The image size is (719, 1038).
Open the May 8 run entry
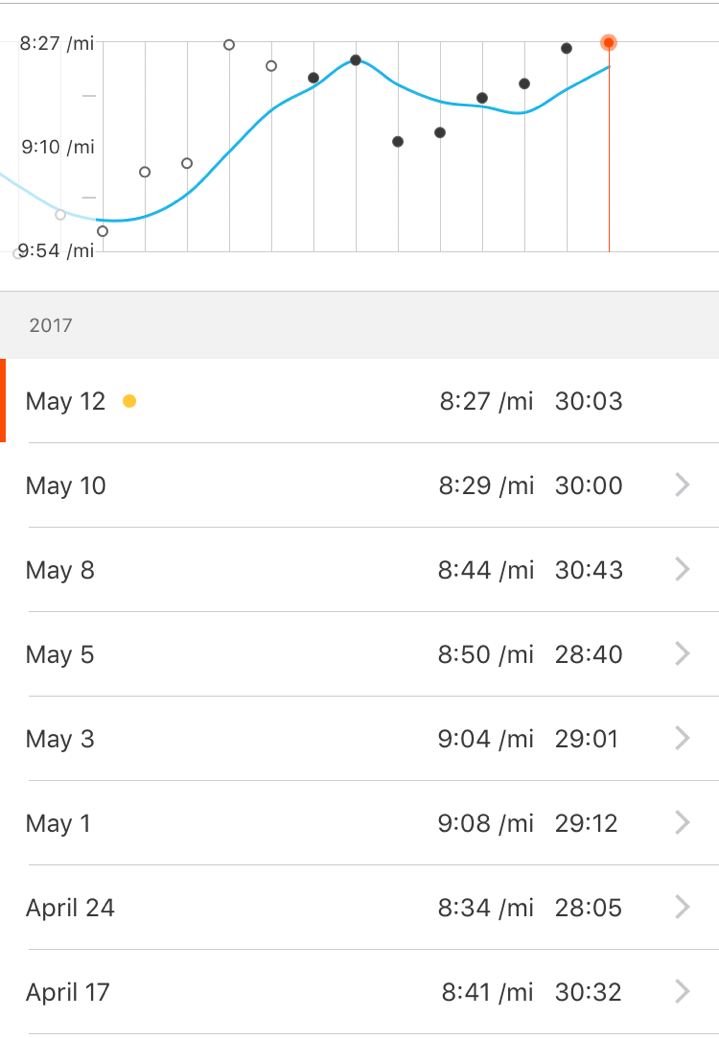(x=360, y=570)
